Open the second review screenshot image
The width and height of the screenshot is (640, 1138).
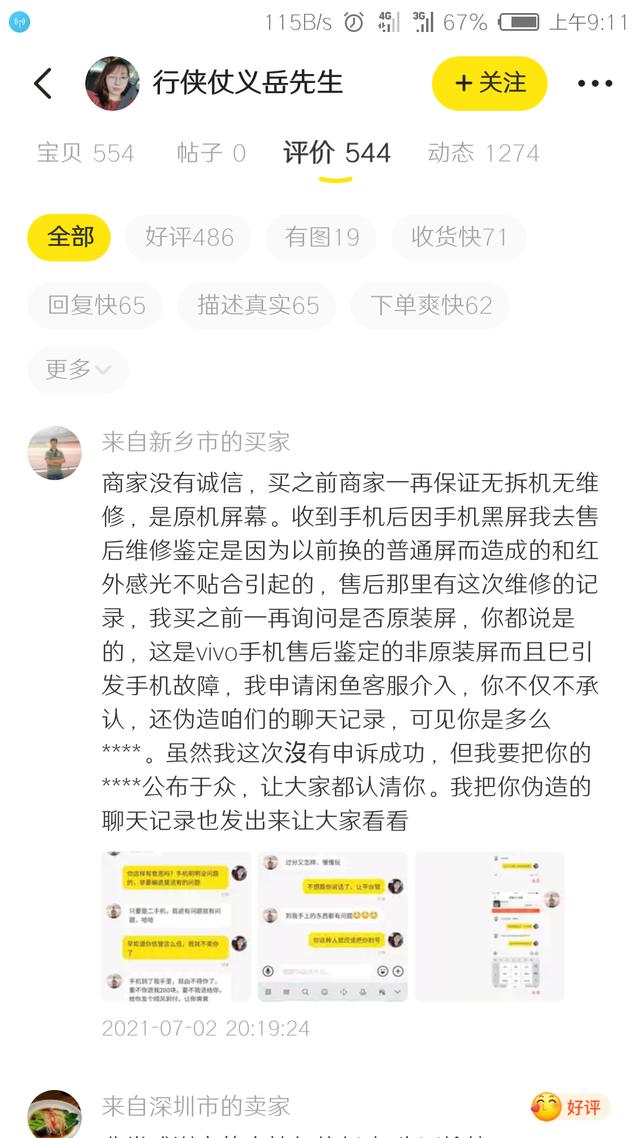[x=333, y=927]
